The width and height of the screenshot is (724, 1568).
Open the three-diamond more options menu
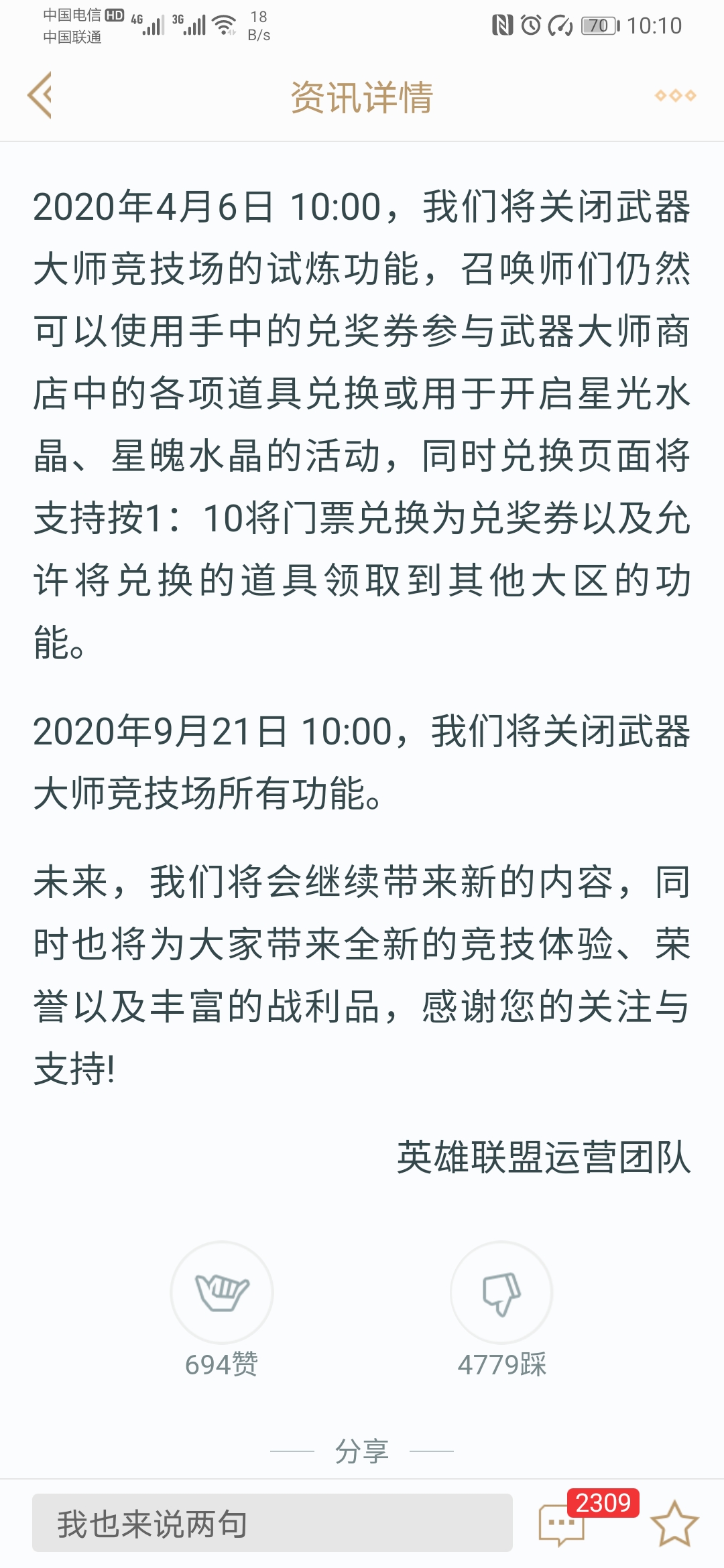point(675,96)
